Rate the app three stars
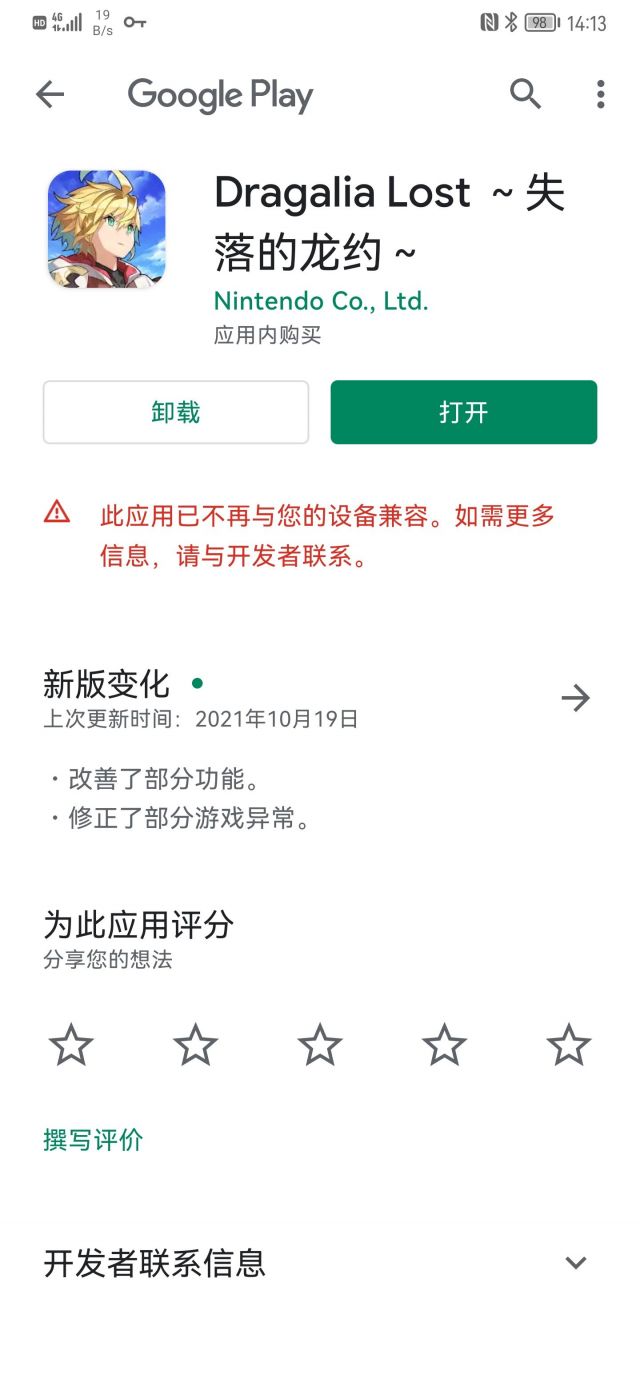 (320, 1045)
